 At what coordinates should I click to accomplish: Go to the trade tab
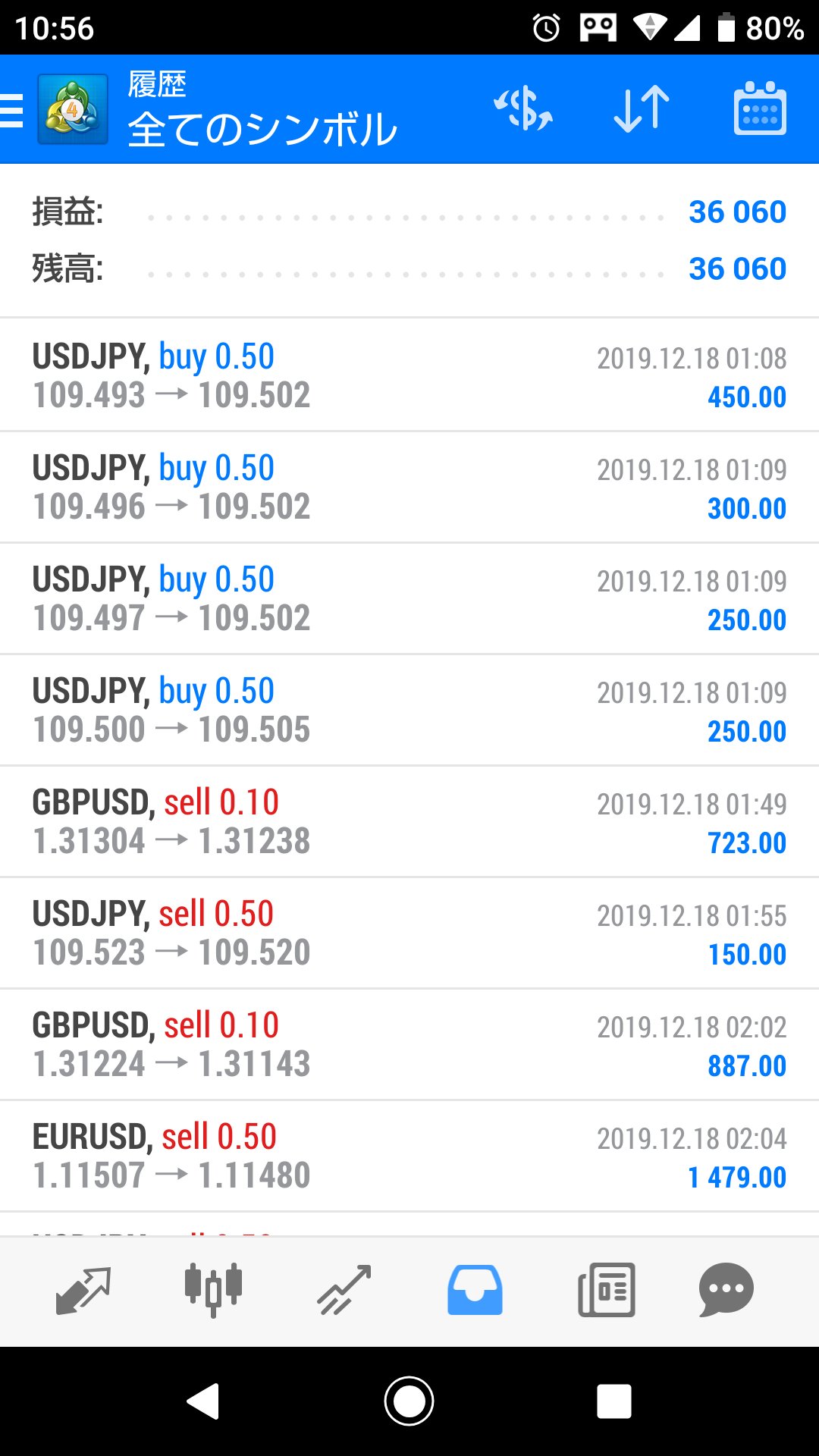(344, 1290)
